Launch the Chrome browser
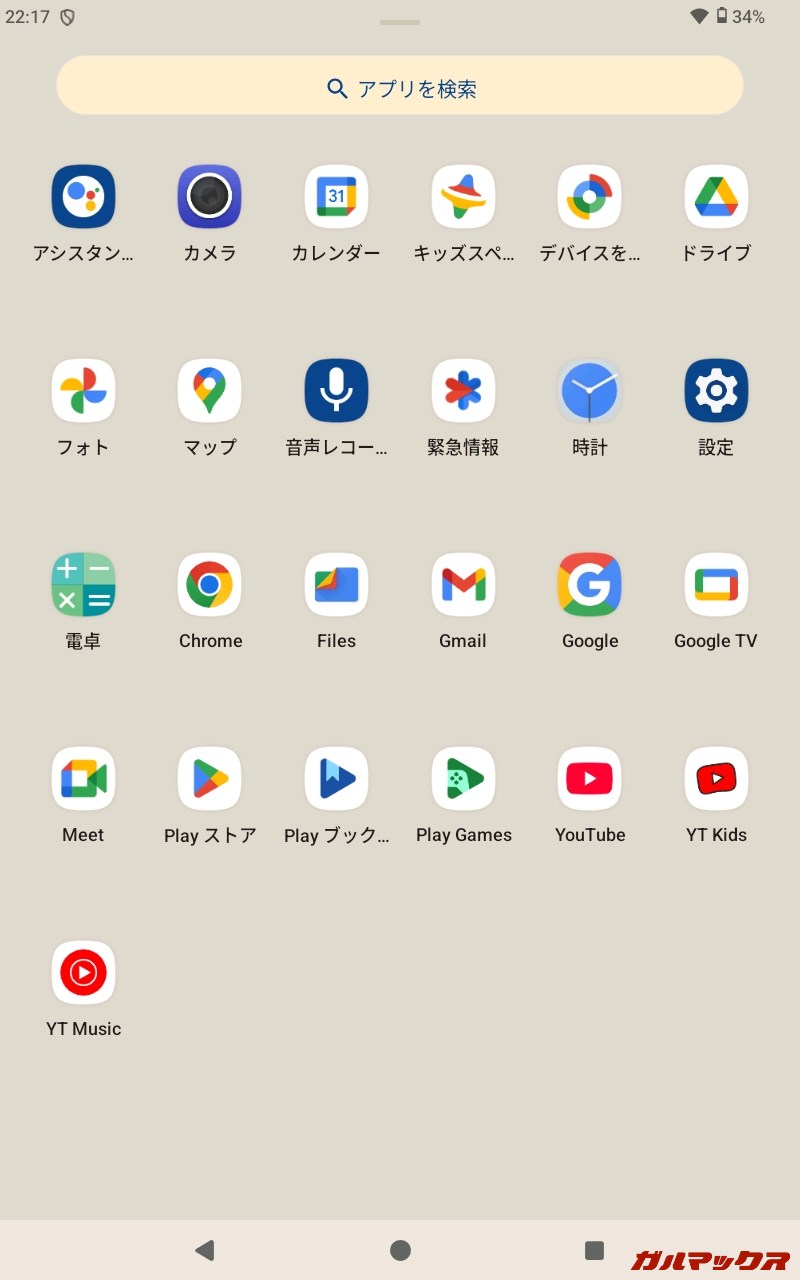 point(209,584)
